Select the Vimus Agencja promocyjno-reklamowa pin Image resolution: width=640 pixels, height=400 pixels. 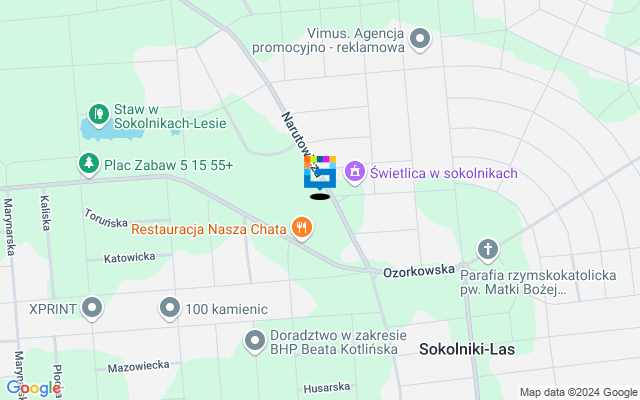420,40
